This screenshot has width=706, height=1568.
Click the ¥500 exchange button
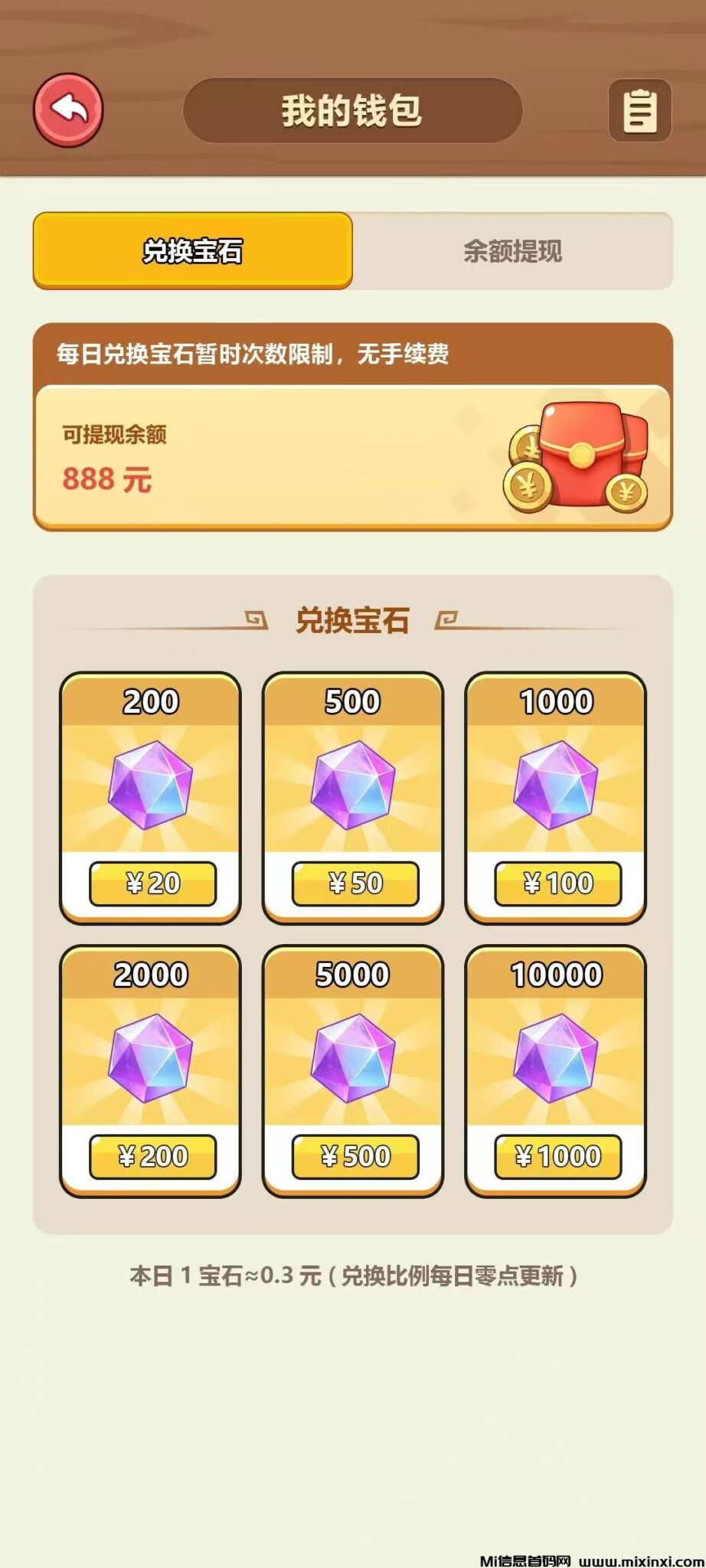[x=353, y=1158]
